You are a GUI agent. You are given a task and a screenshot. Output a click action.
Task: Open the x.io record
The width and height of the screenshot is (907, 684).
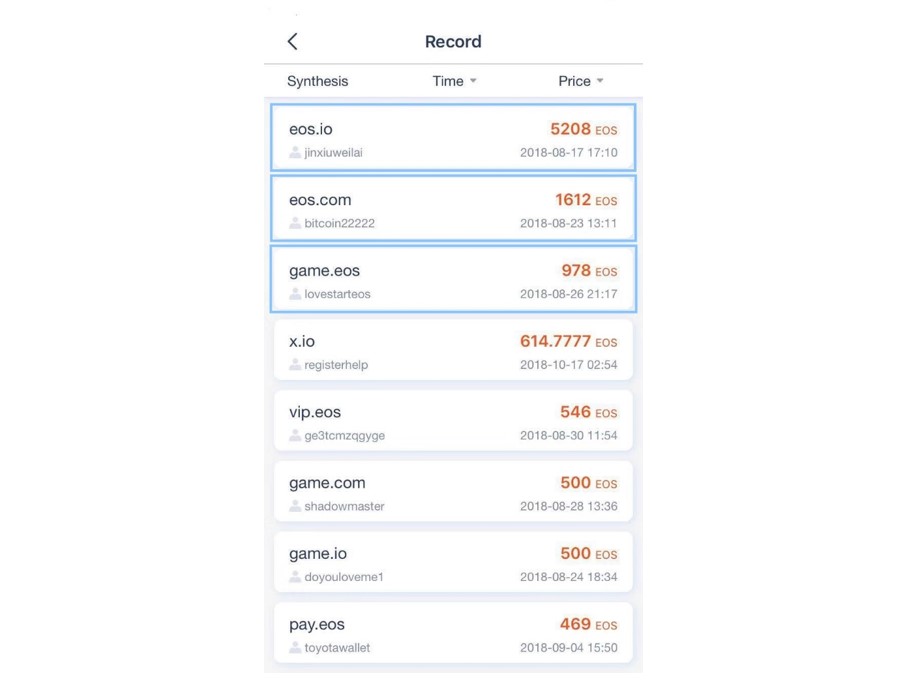coord(454,350)
